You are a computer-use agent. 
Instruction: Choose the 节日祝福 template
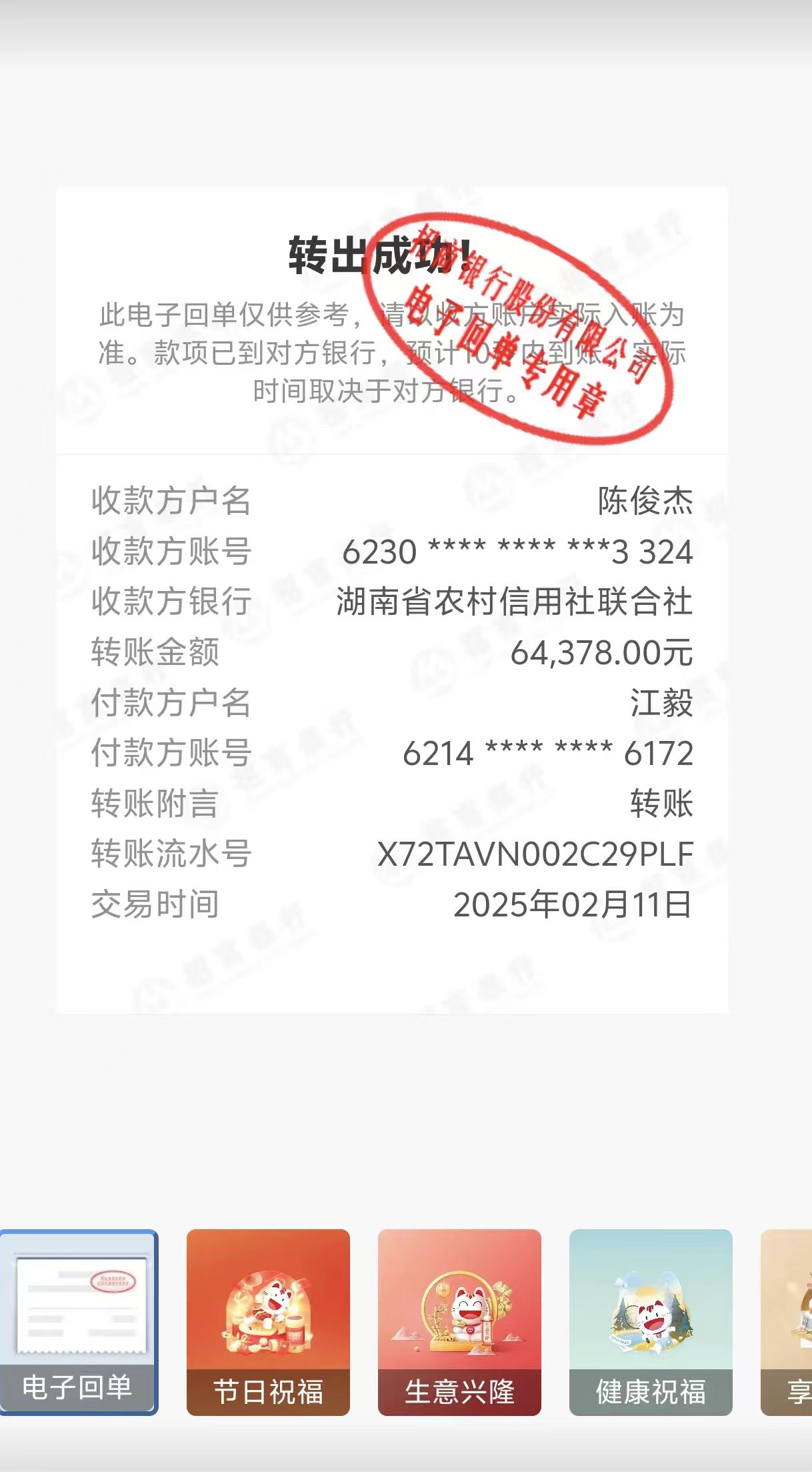[x=268, y=1322]
